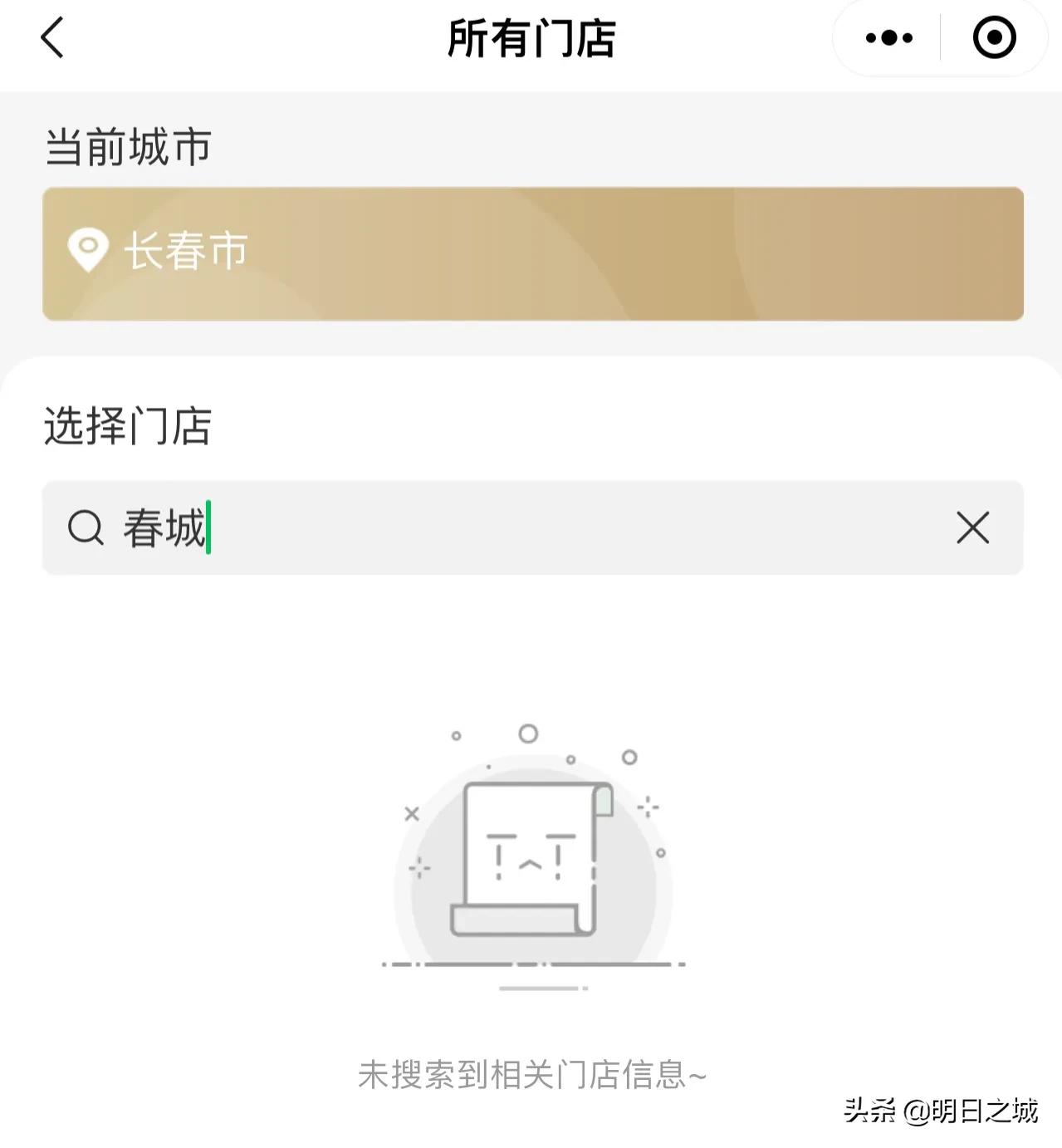Image resolution: width=1062 pixels, height=1148 pixels.
Task: Tap the 未搜索到相关门店信息 message
Action: [x=531, y=1074]
